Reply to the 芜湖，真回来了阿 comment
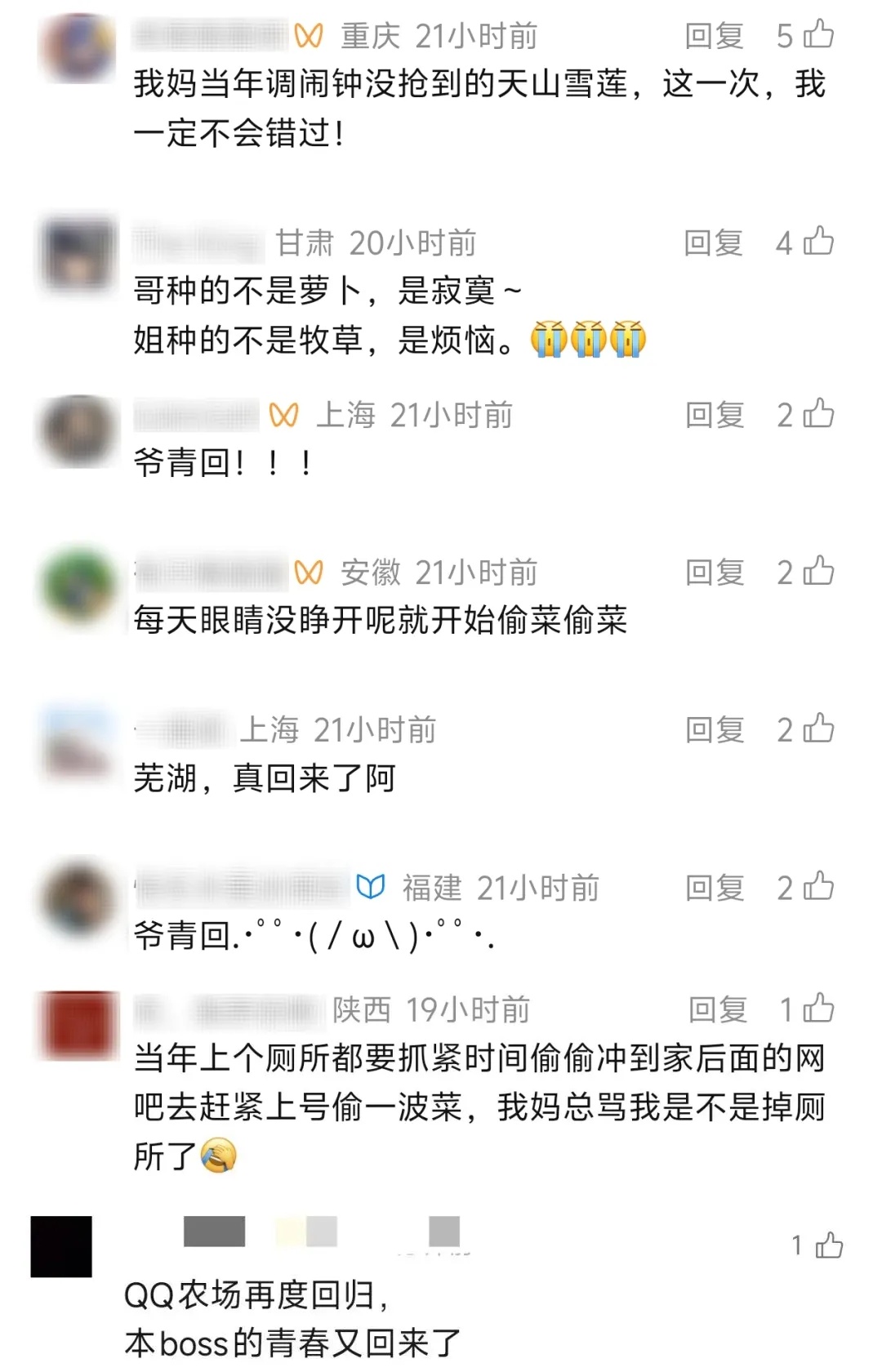This screenshot has height=1372, width=882. point(715,729)
